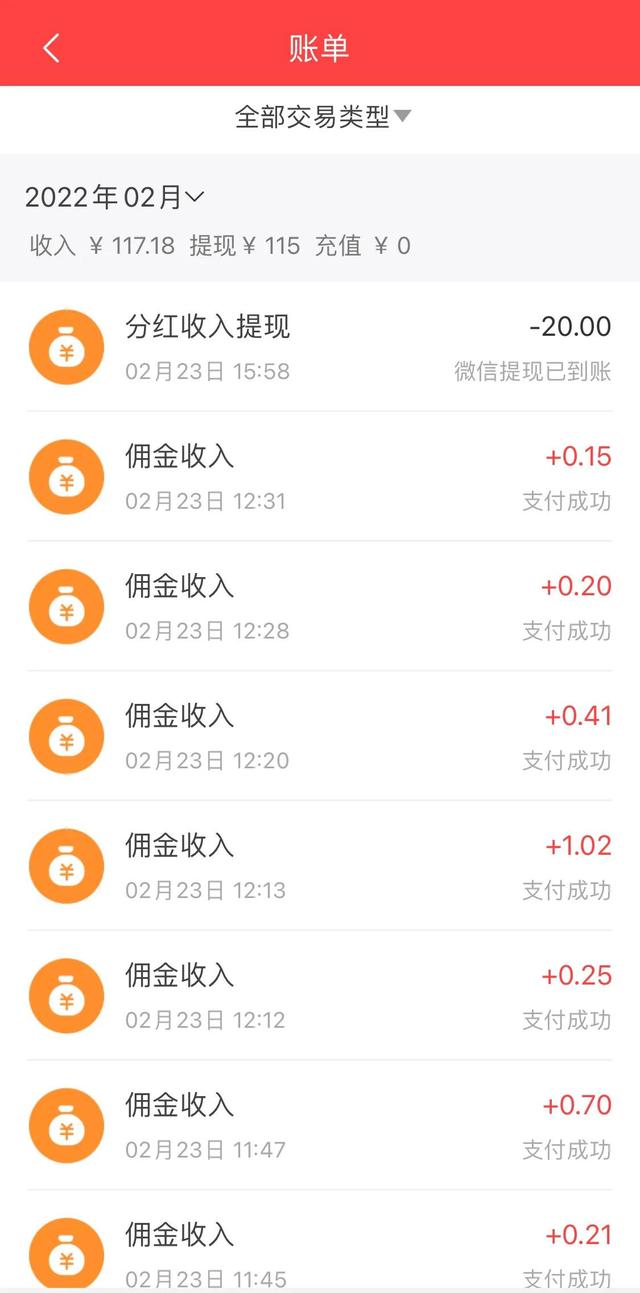Open the 分红收入提现 -20.00 record
This screenshot has height=1293, width=640.
tap(320, 347)
